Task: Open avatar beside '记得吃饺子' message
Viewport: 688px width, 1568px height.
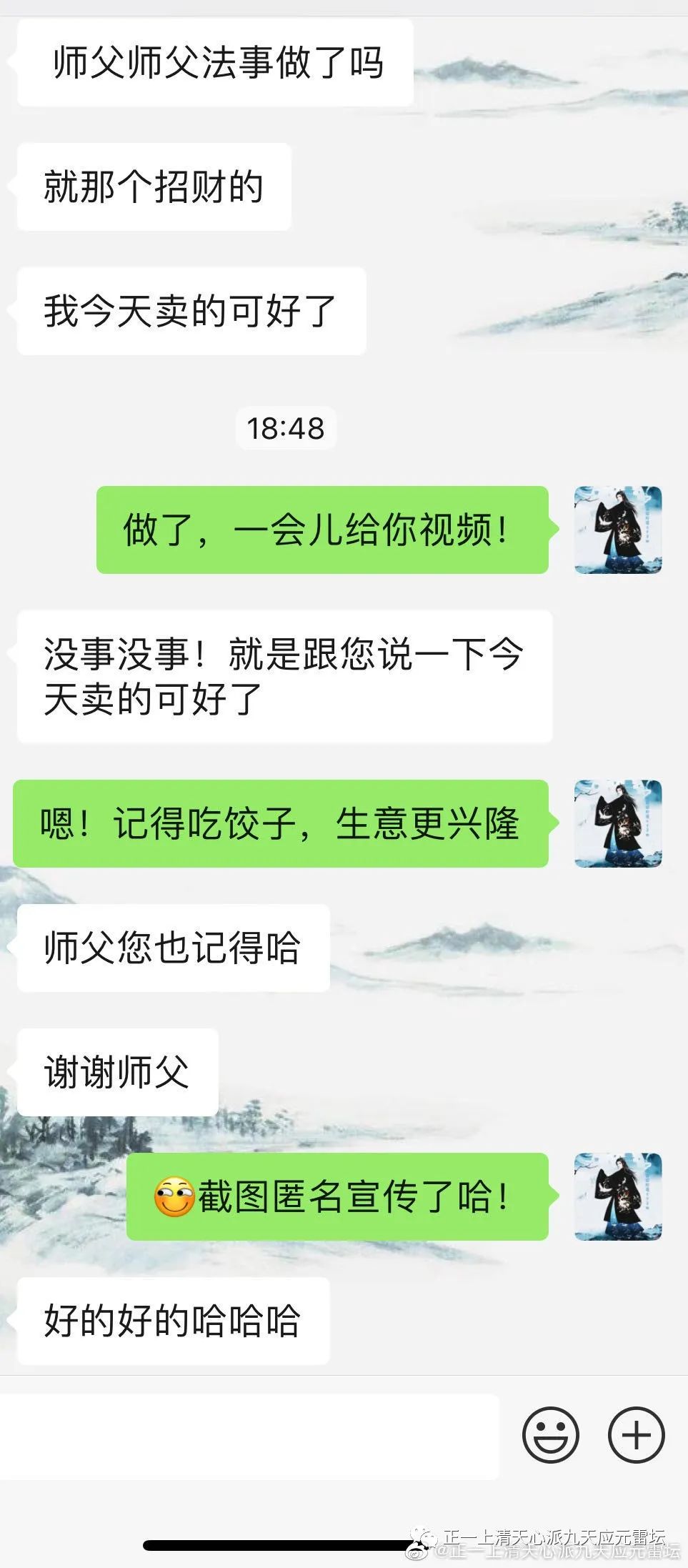Action: click(618, 823)
